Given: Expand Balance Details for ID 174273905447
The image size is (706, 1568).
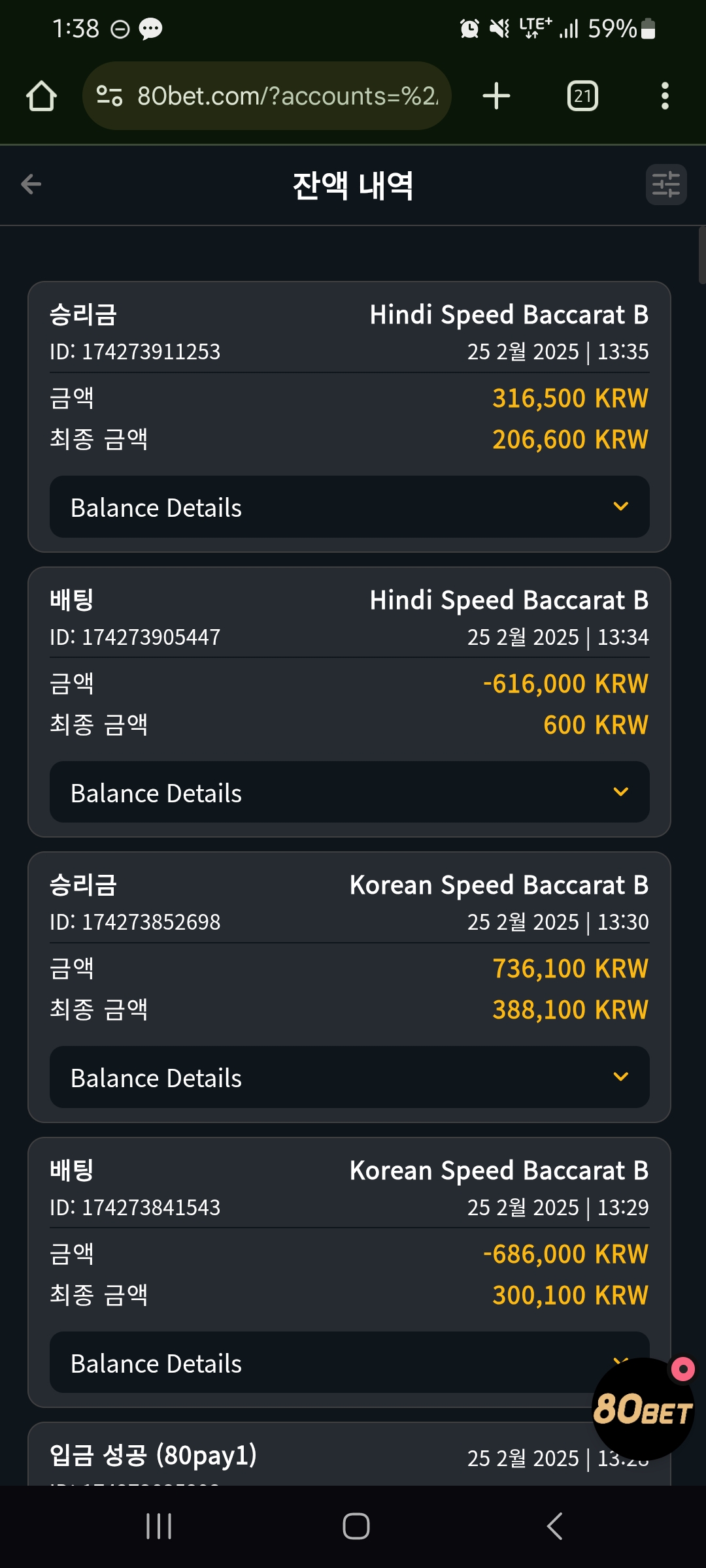Looking at the screenshot, I should coord(350,792).
